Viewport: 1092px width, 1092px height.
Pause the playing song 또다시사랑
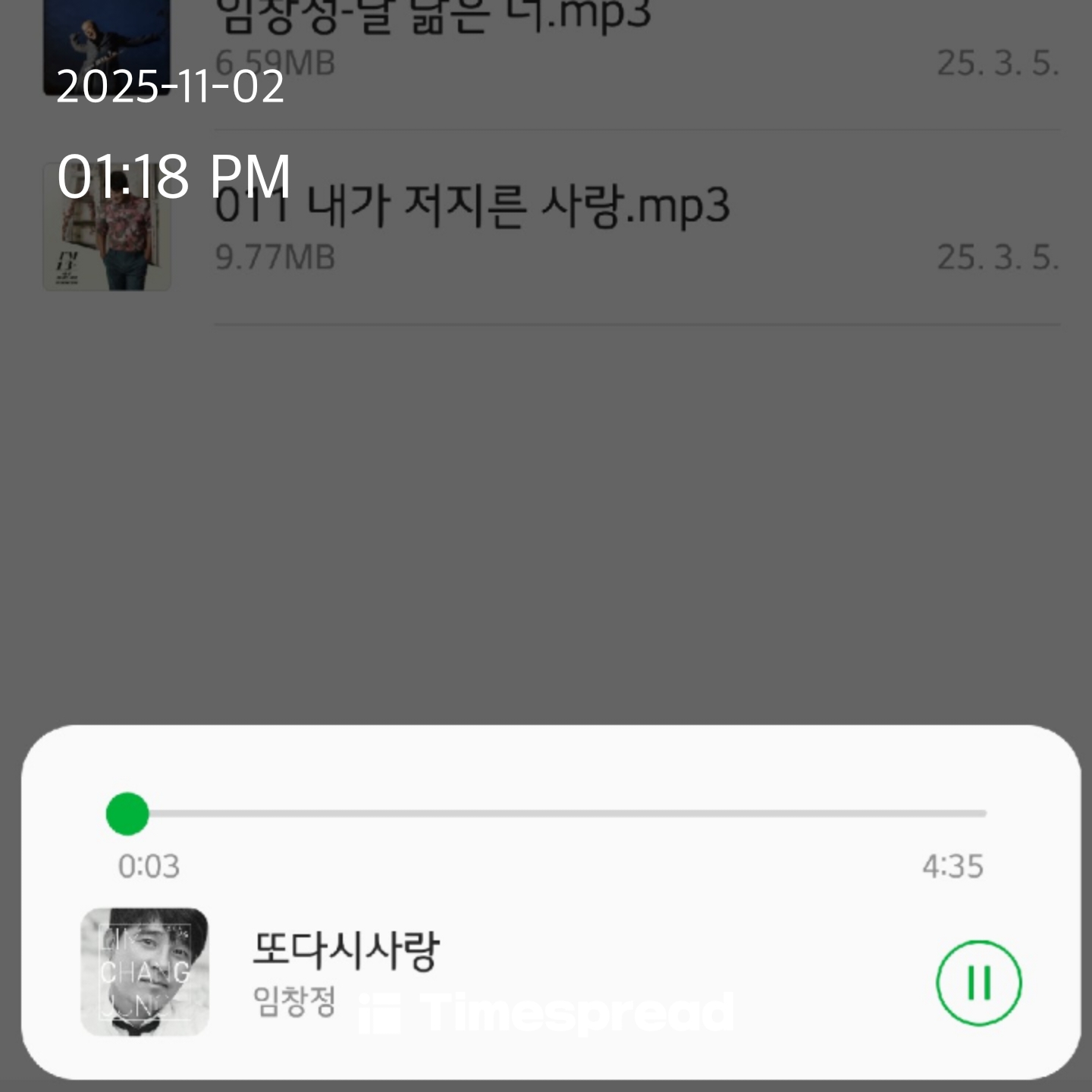click(x=978, y=983)
